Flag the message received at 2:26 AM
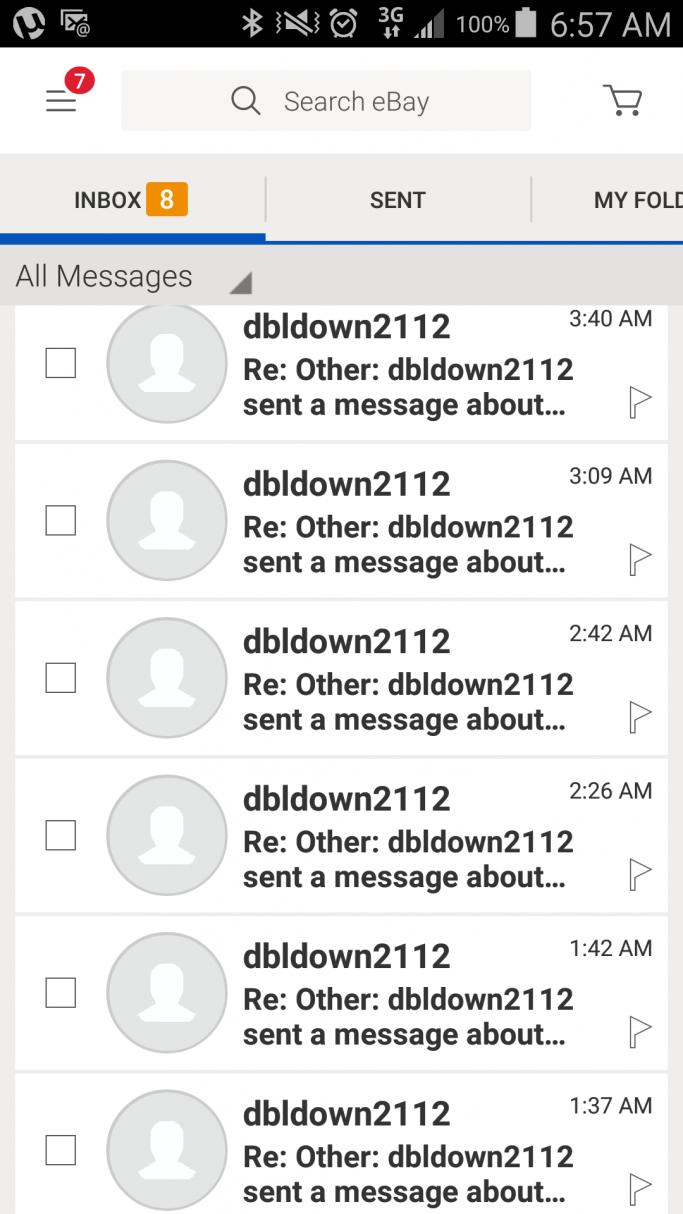683x1214 pixels. coord(639,874)
